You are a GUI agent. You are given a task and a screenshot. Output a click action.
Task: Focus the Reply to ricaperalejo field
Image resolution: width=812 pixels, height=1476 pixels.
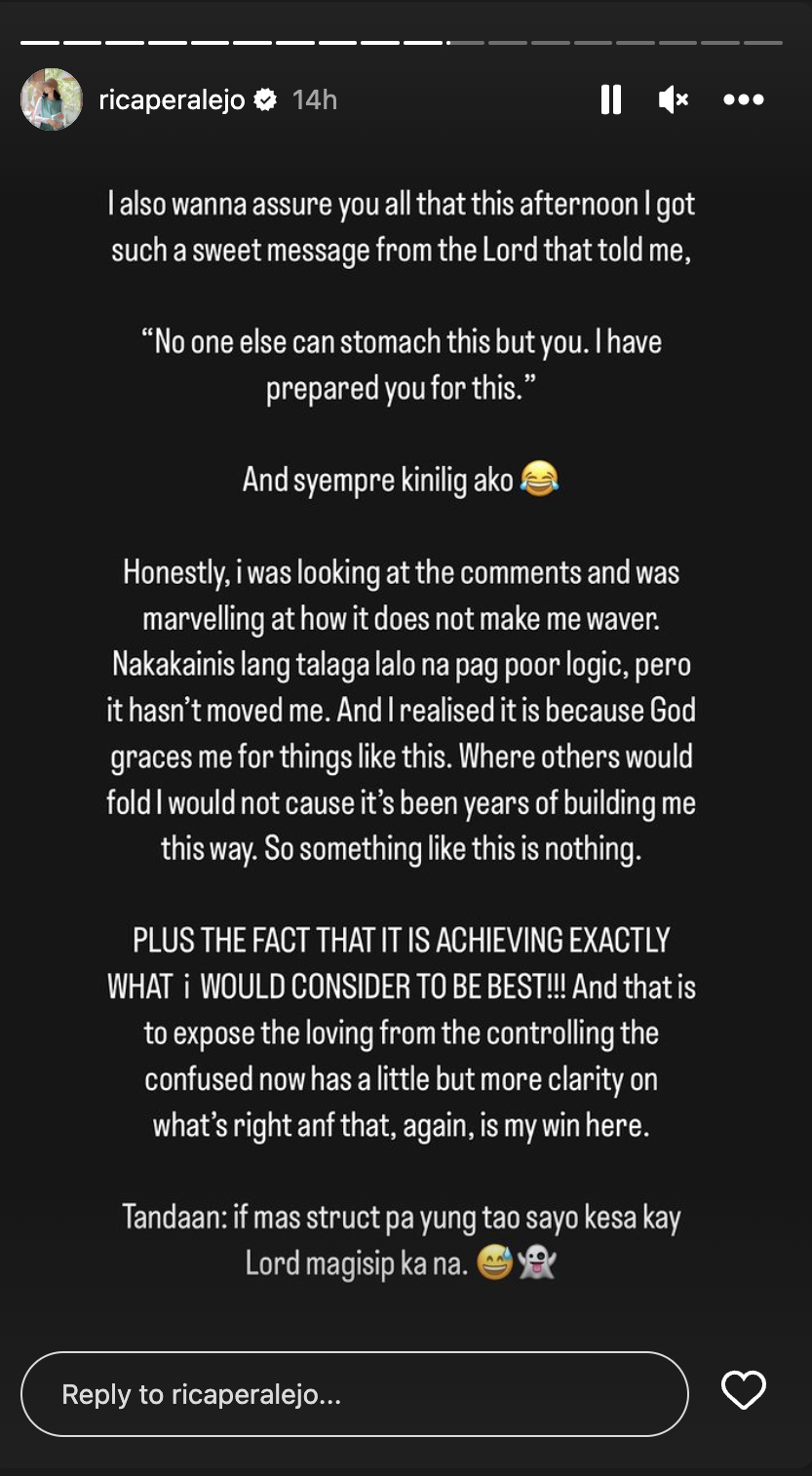point(355,1394)
